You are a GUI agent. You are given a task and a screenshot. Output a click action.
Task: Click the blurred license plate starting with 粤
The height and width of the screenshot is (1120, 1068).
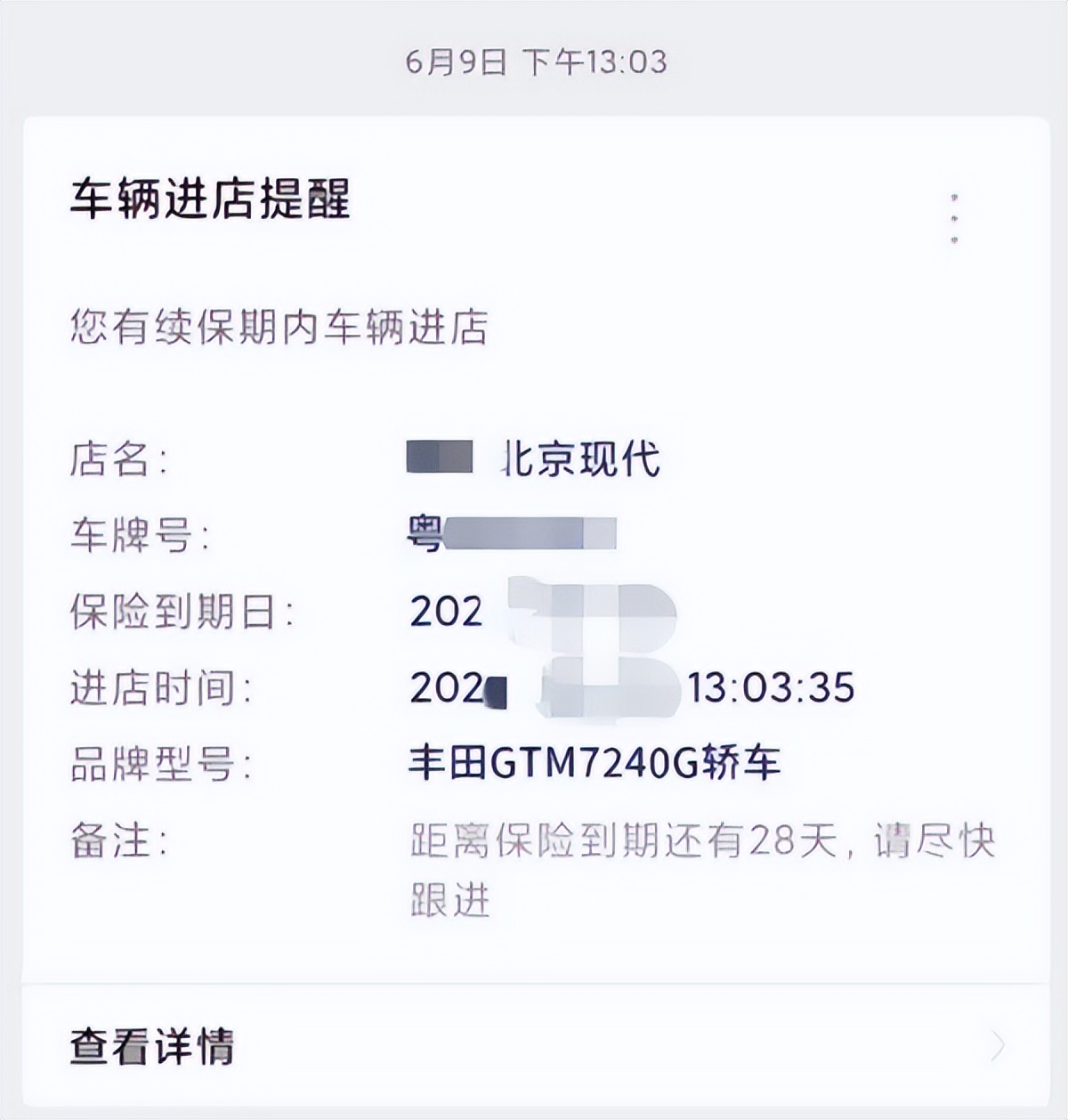point(516,531)
